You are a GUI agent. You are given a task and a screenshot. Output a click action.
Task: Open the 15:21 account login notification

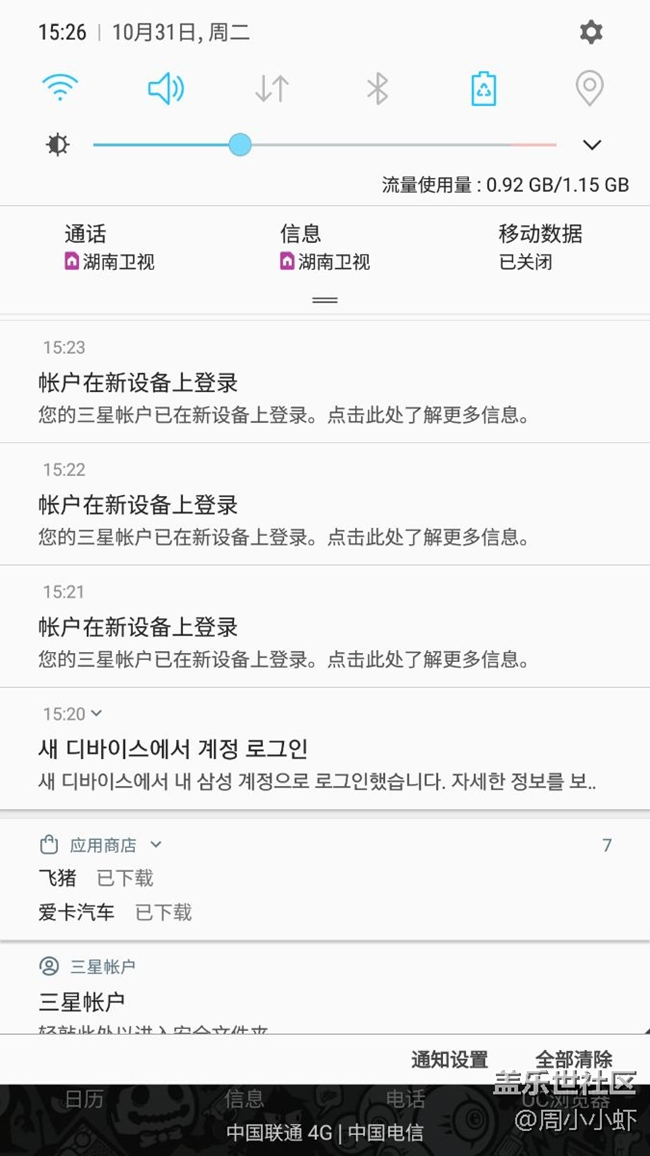click(x=325, y=627)
